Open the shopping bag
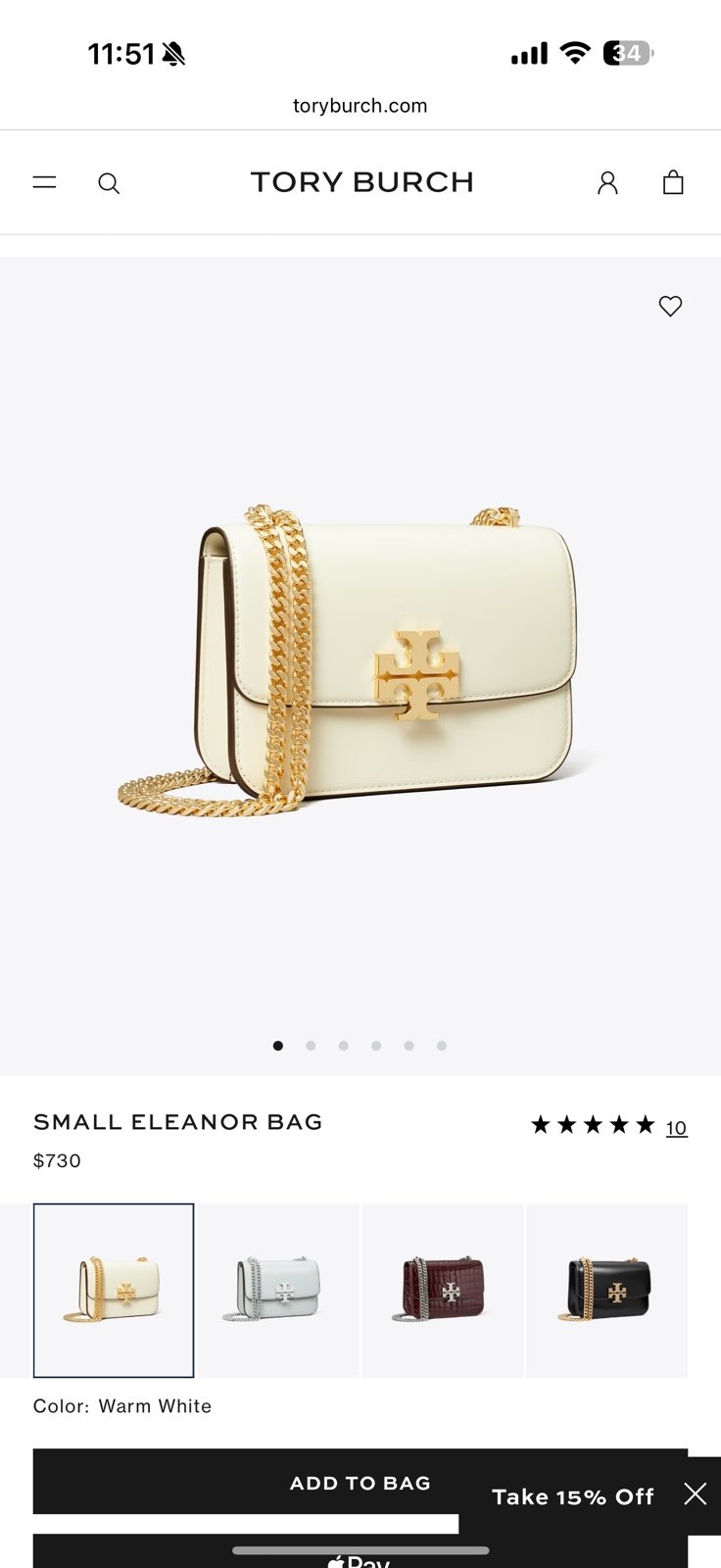Viewport: 721px width, 1568px height. (x=673, y=182)
